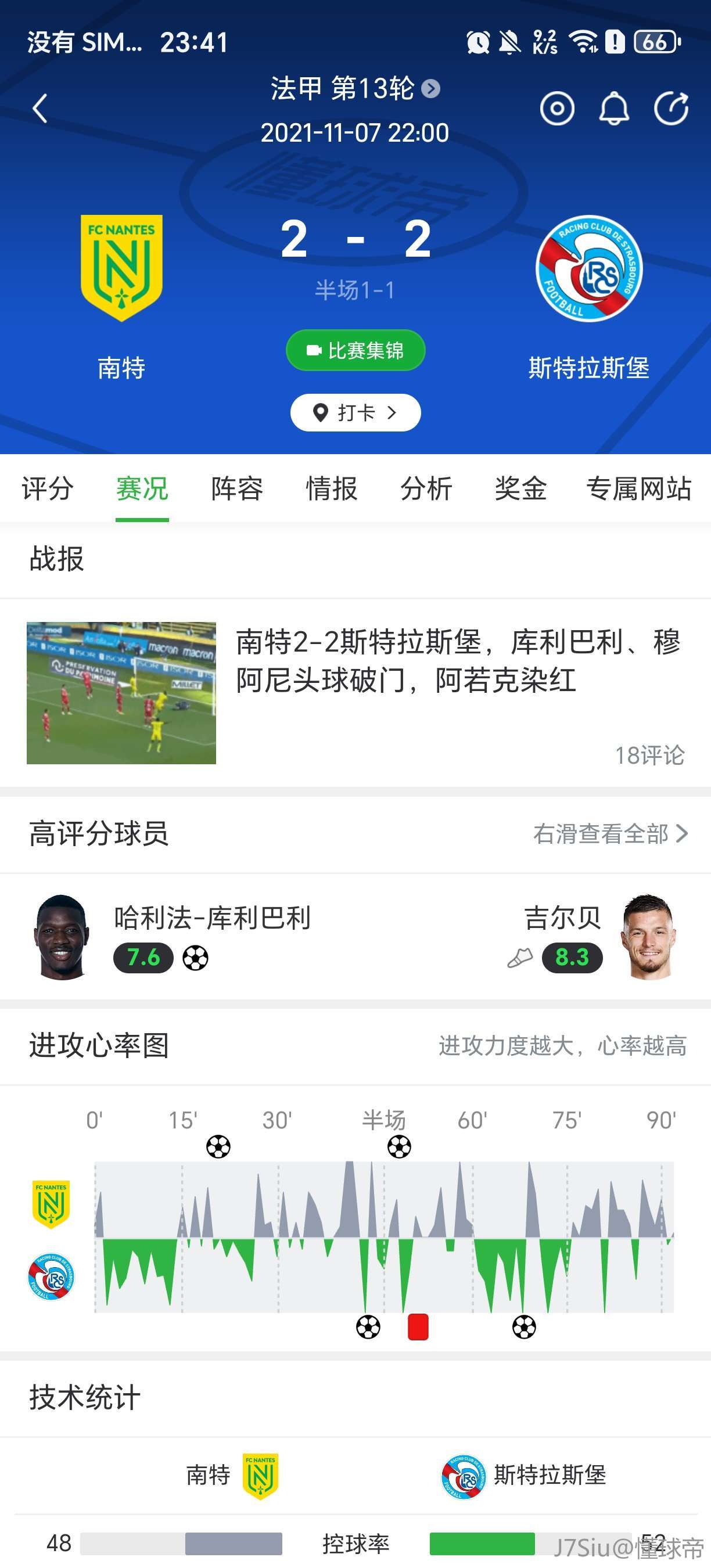This screenshot has width=711, height=1568.
Task: Watch the 比赛集锦 match highlights
Action: click(x=355, y=350)
